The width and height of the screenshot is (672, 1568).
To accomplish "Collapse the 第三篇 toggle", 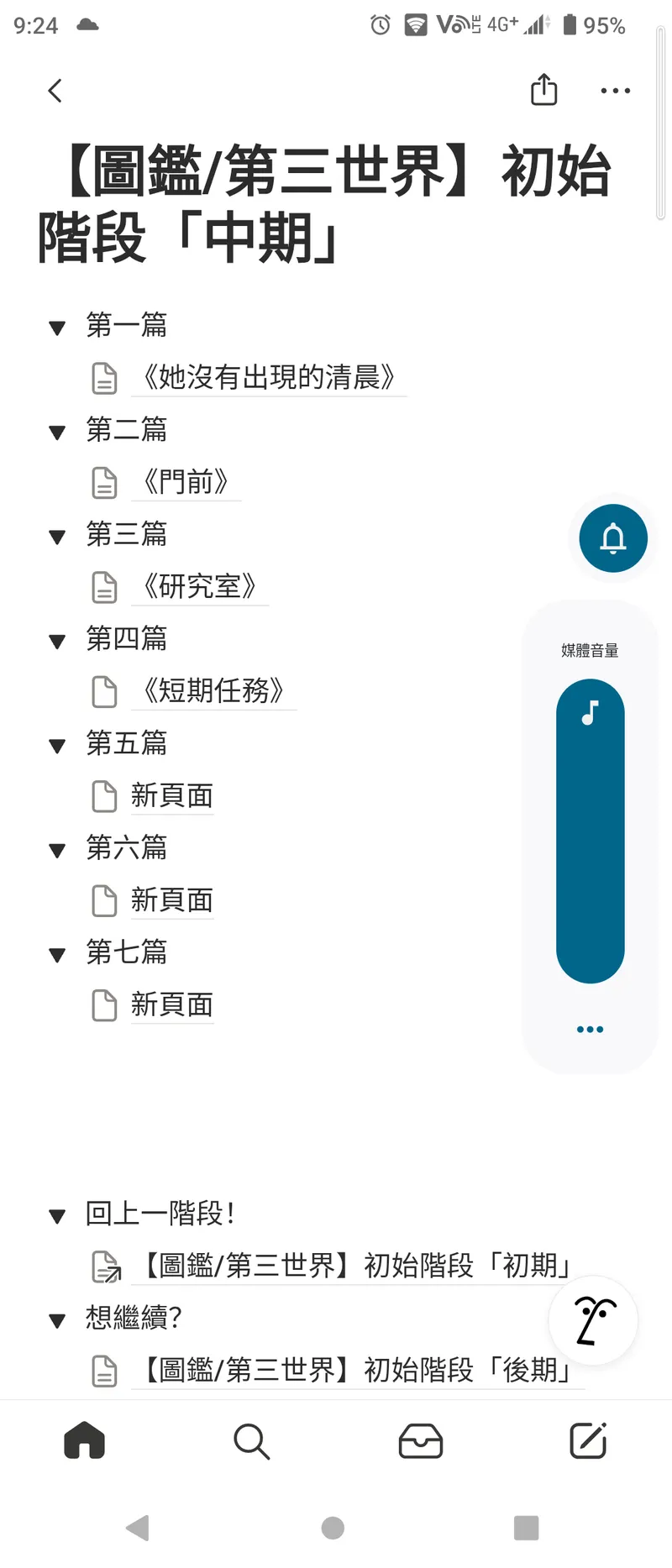I will click(x=57, y=537).
